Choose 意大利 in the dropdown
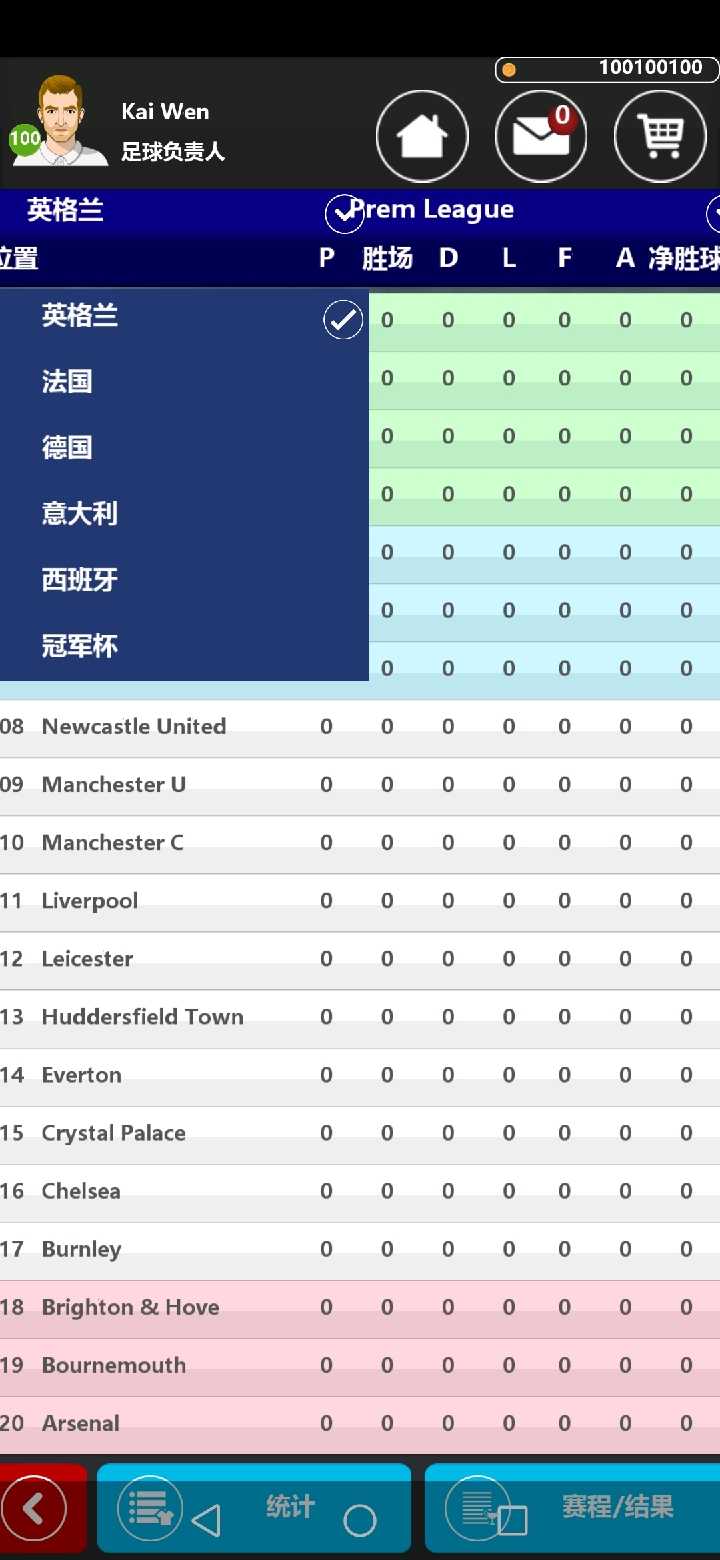The width and height of the screenshot is (720, 1560). tap(184, 513)
